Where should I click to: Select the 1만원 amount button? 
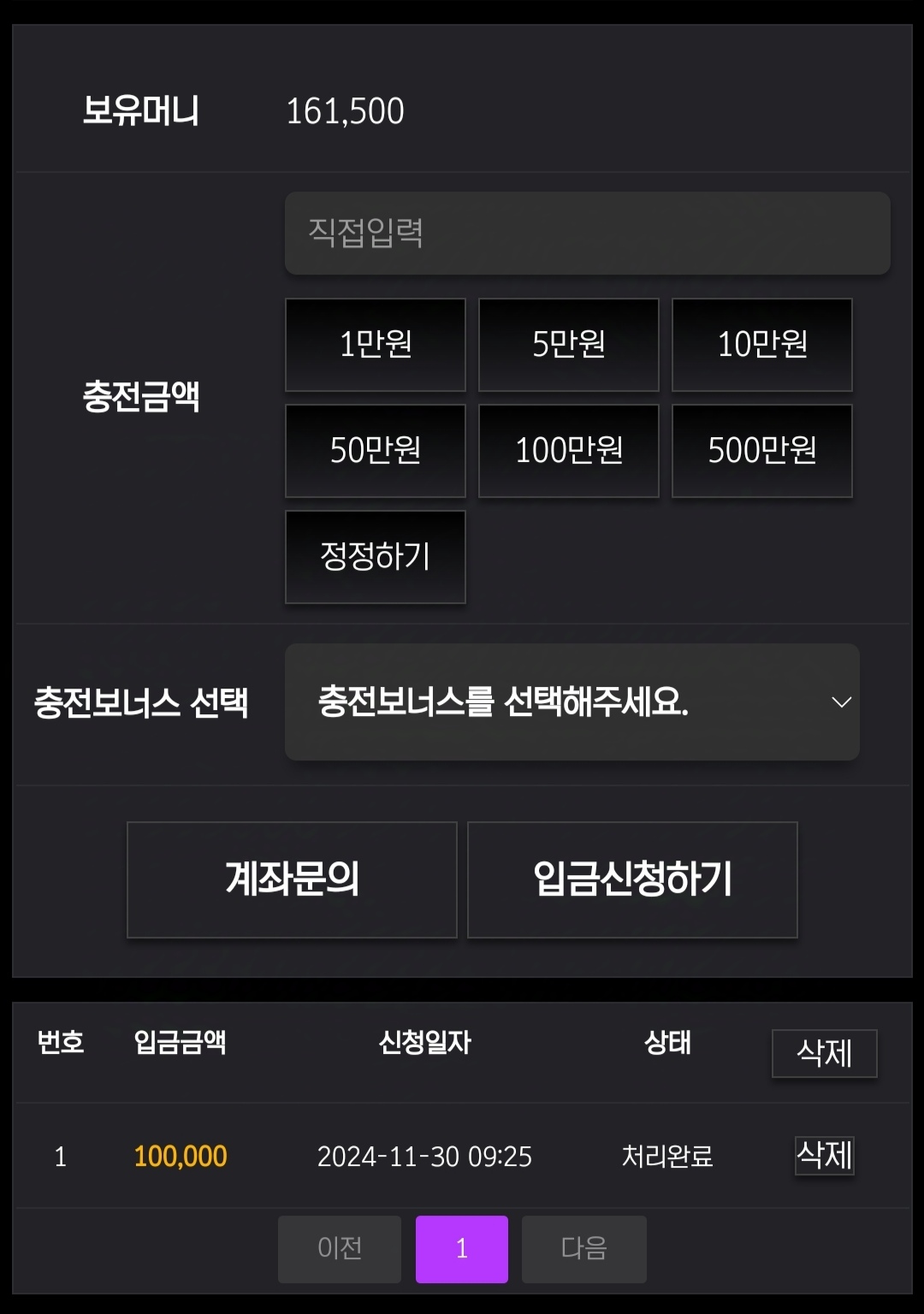(375, 344)
